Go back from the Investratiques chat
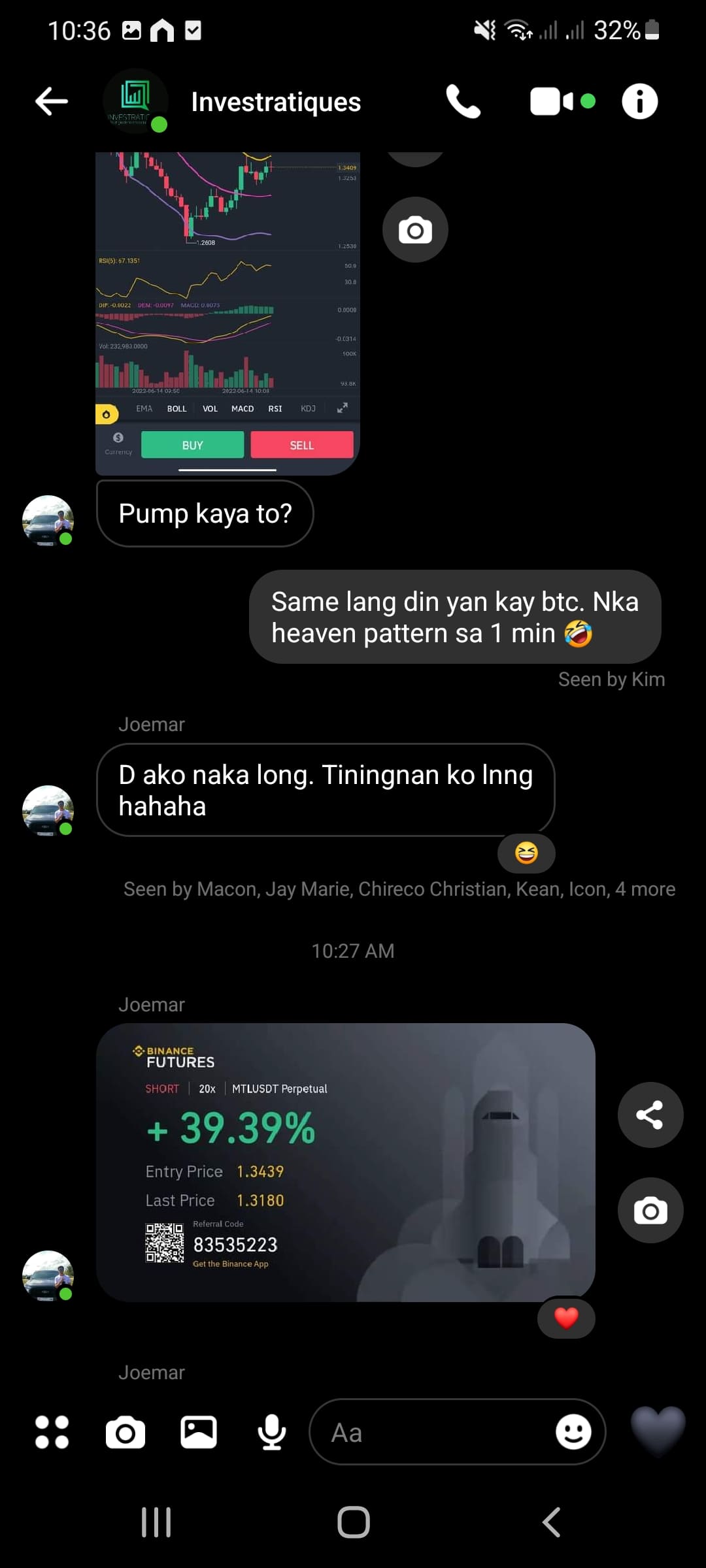The width and height of the screenshot is (706, 1568). click(52, 101)
